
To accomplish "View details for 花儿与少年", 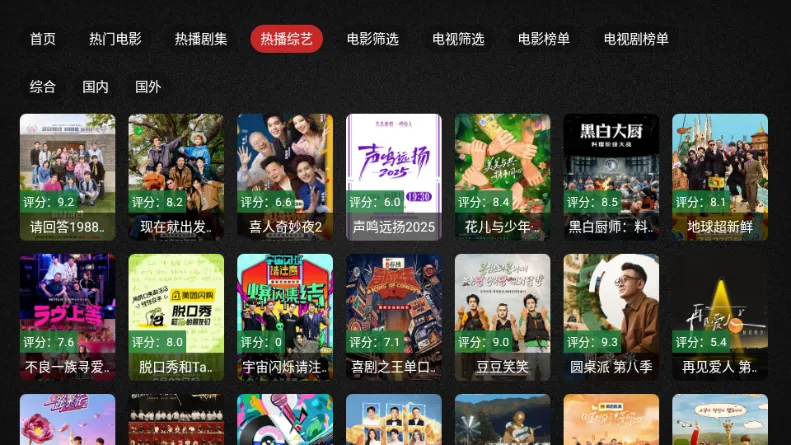I will pyautogui.click(x=502, y=176).
